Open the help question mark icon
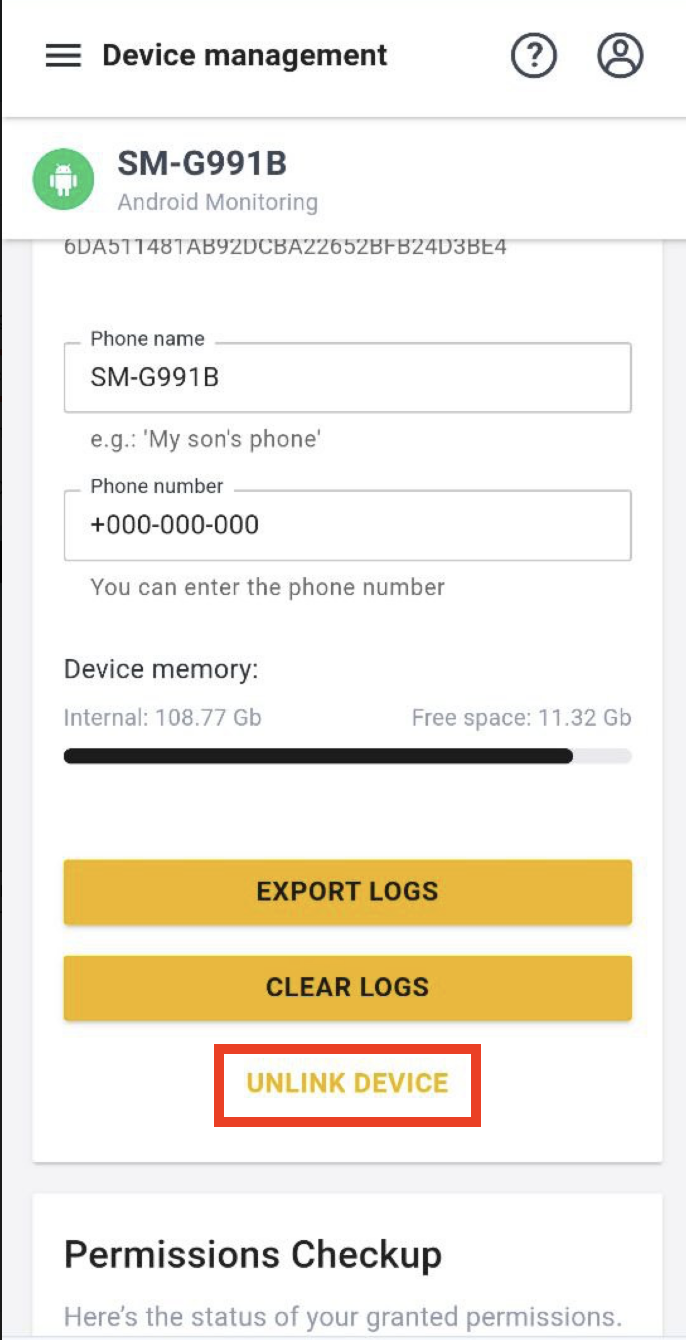686x1340 pixels. pos(534,56)
